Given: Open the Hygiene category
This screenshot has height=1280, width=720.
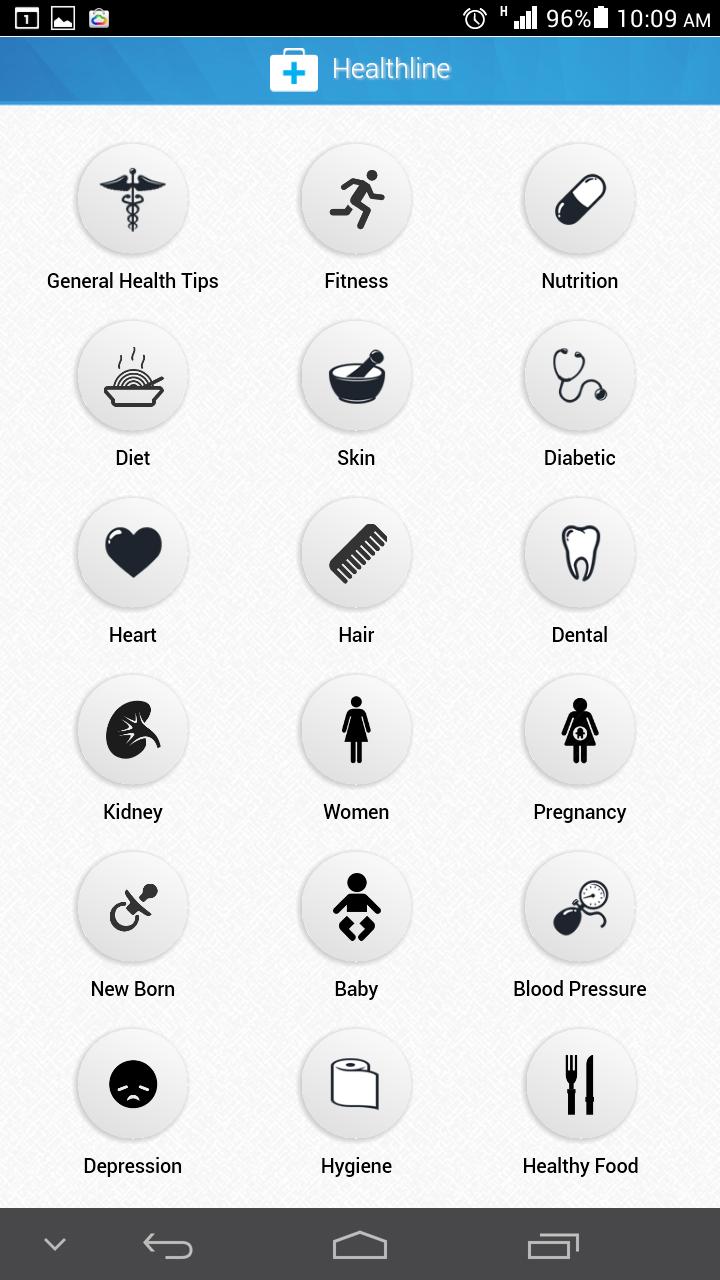Looking at the screenshot, I should click(355, 1084).
